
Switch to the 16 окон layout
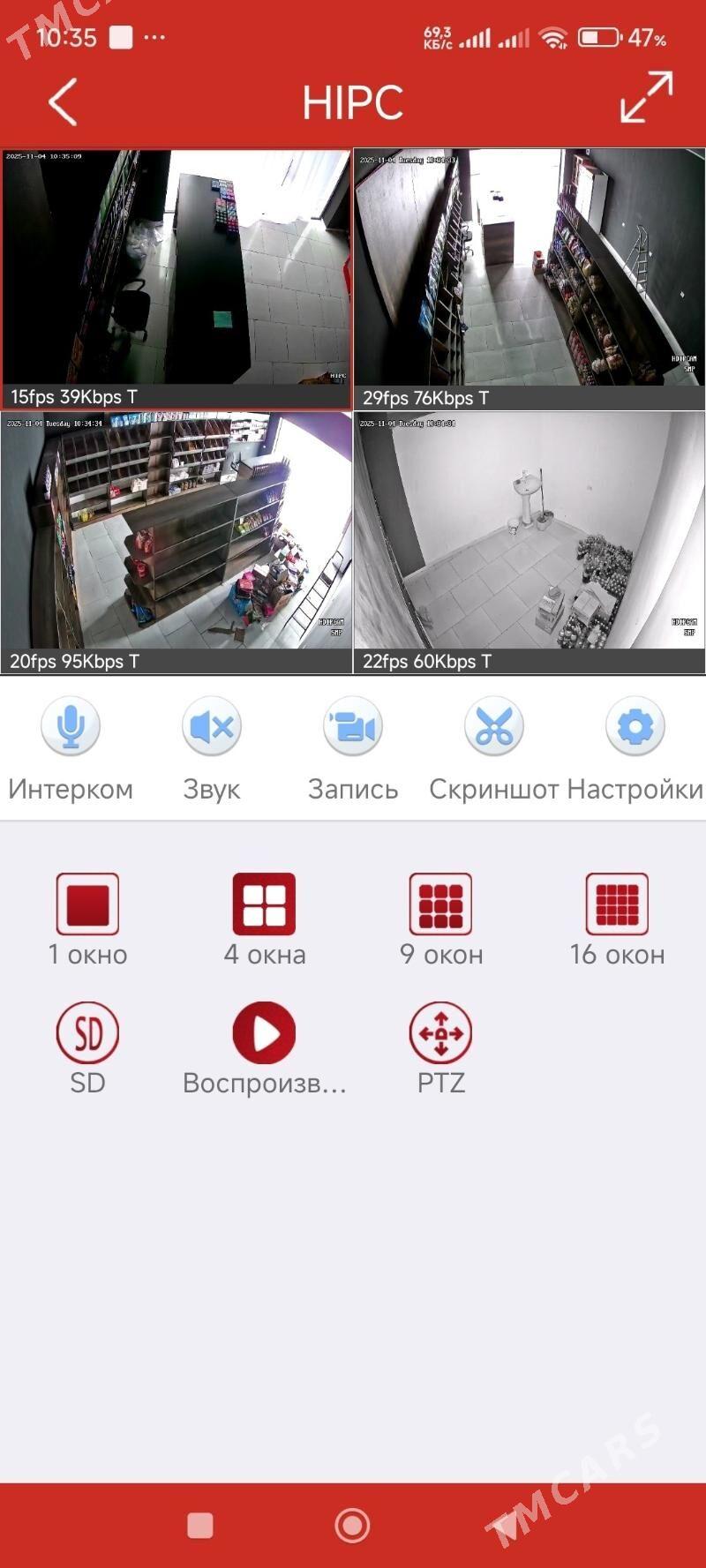[617, 904]
